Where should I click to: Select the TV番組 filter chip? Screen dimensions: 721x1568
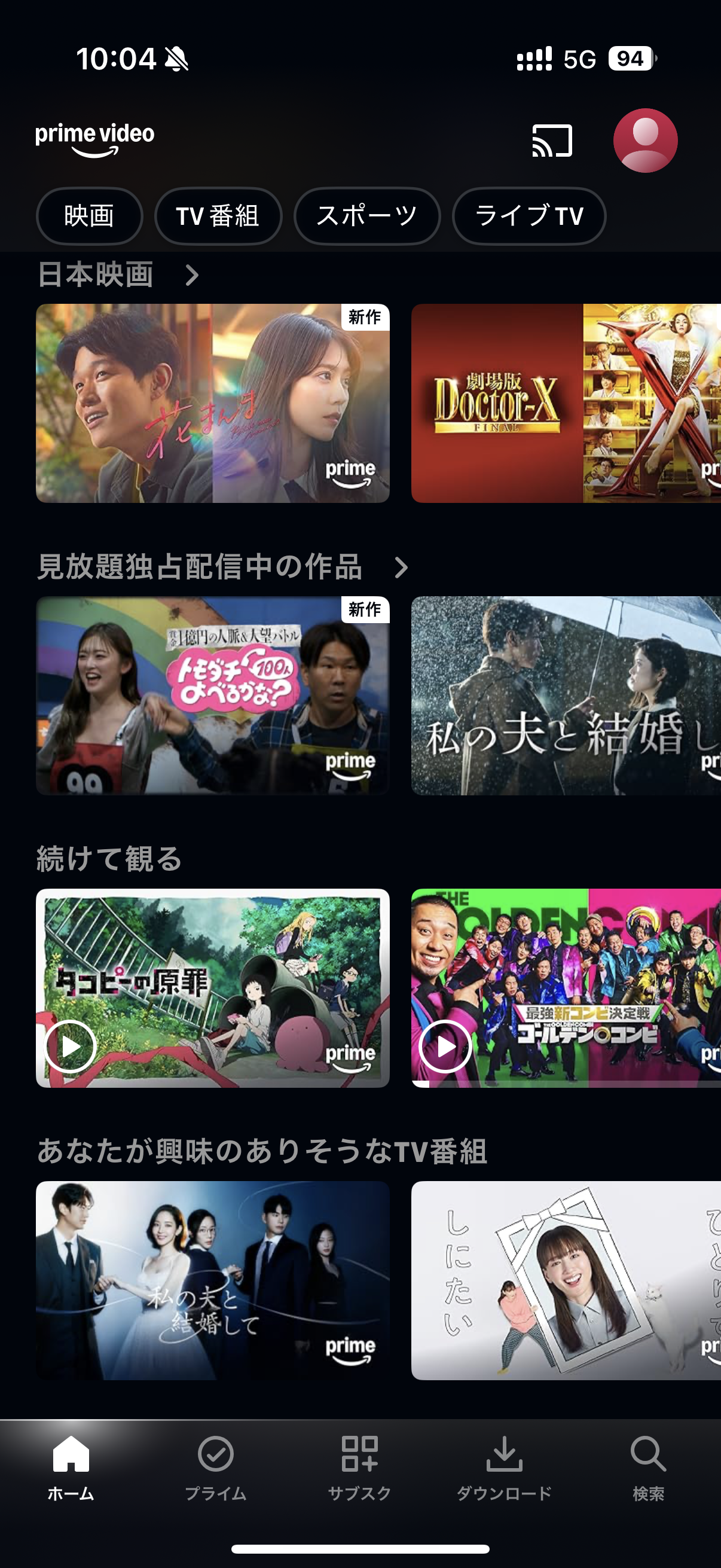coord(218,216)
